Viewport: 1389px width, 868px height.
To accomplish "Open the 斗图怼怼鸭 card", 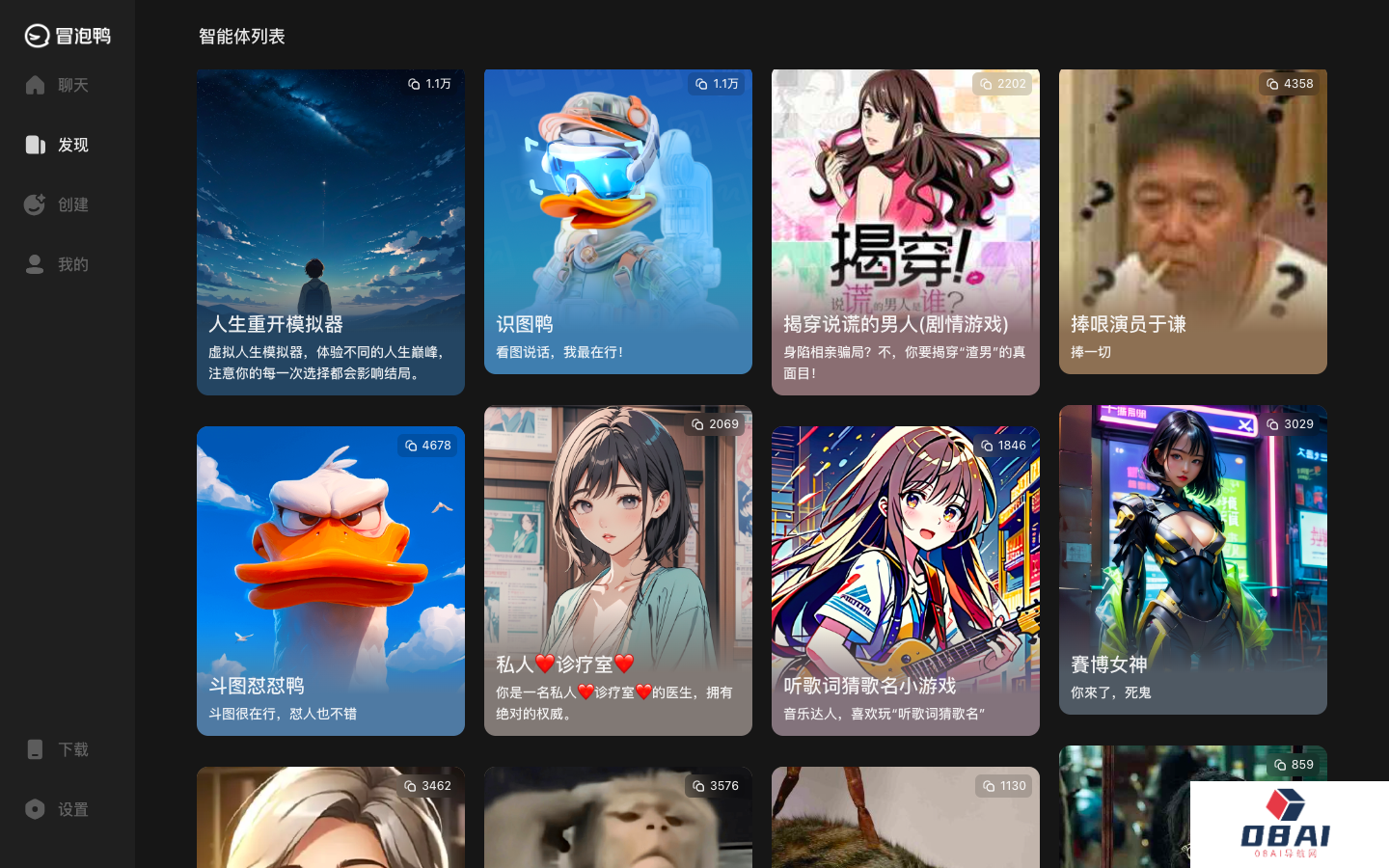I will tap(330, 581).
